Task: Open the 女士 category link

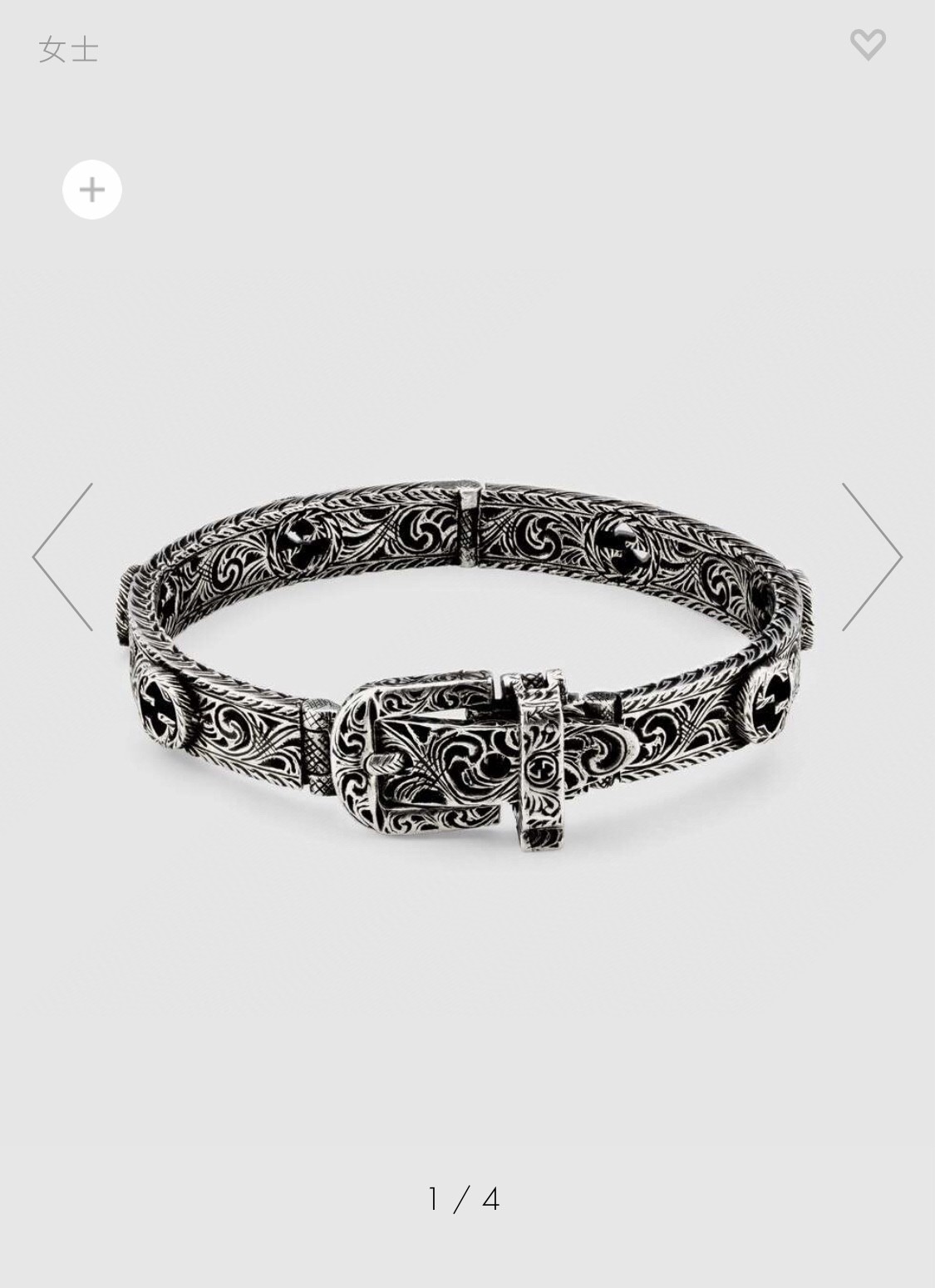Action: click(x=69, y=50)
